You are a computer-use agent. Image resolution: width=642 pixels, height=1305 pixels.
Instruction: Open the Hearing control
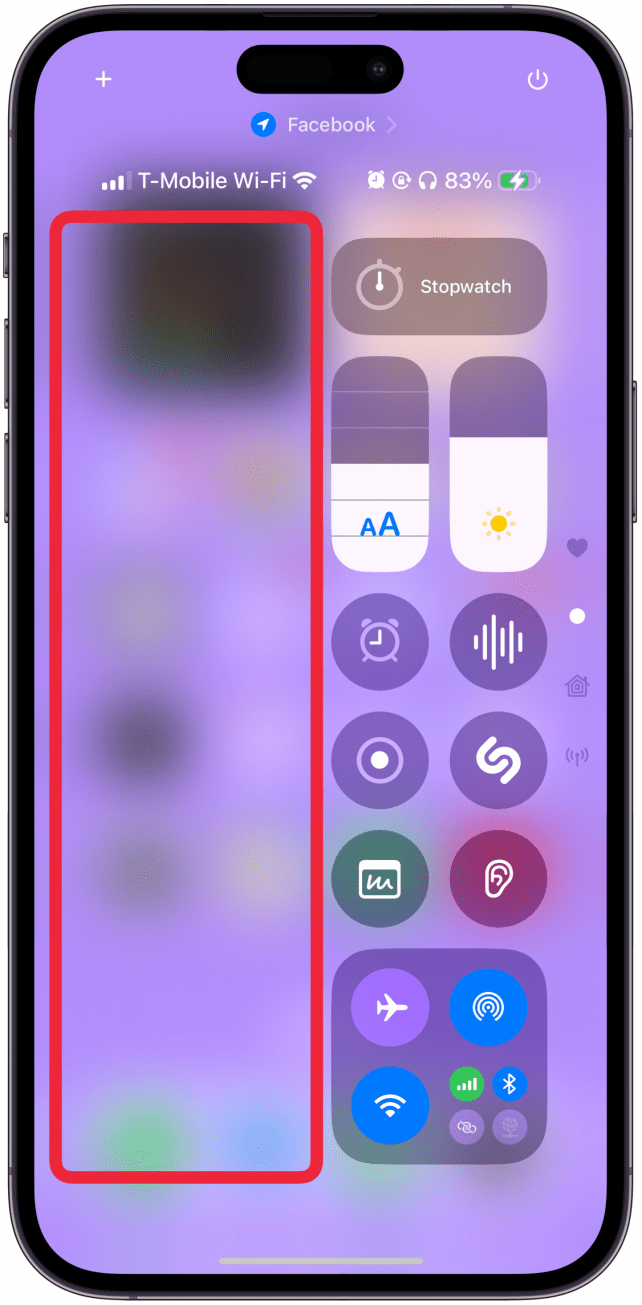[498, 879]
